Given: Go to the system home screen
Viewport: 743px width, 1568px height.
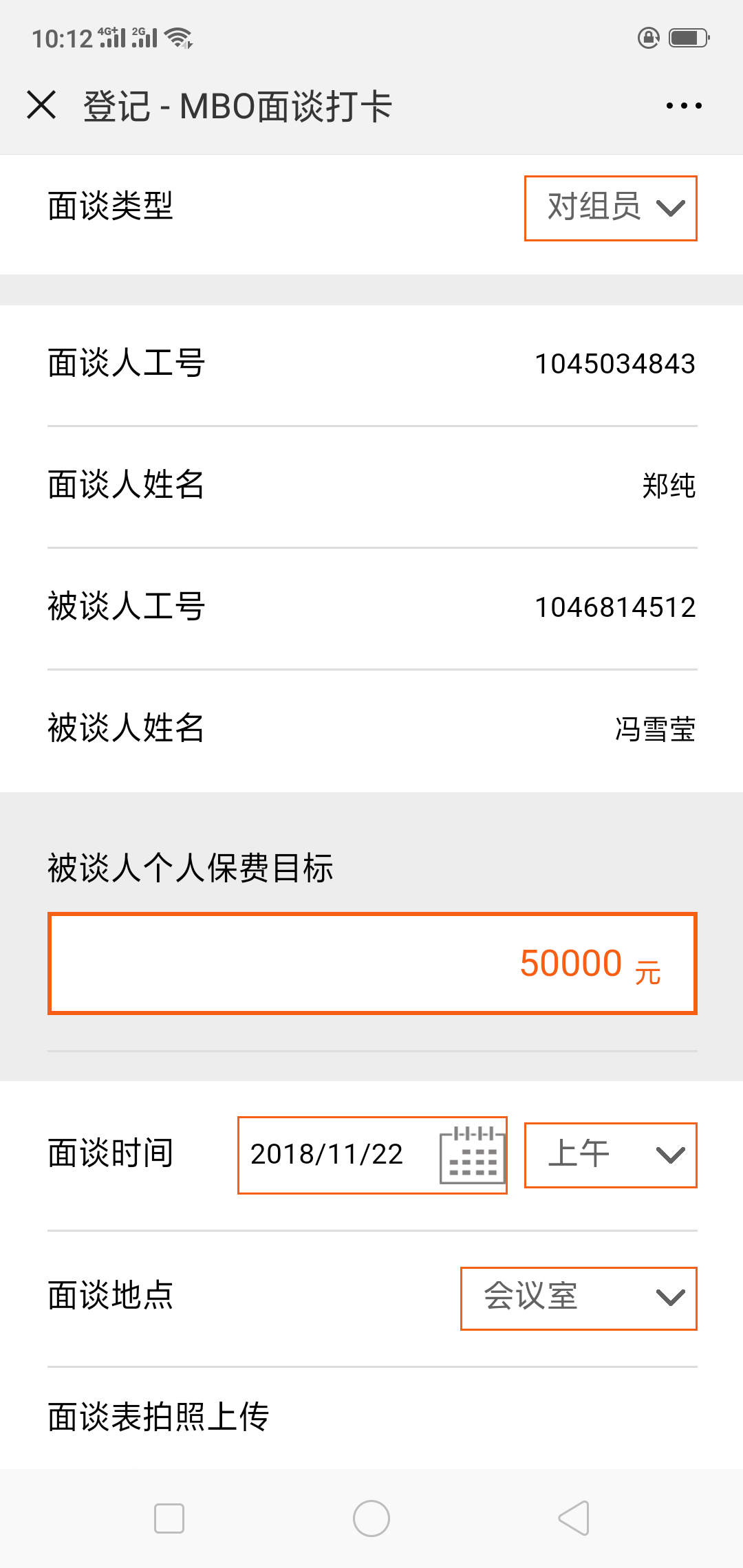Looking at the screenshot, I should pyautogui.click(x=371, y=1518).
